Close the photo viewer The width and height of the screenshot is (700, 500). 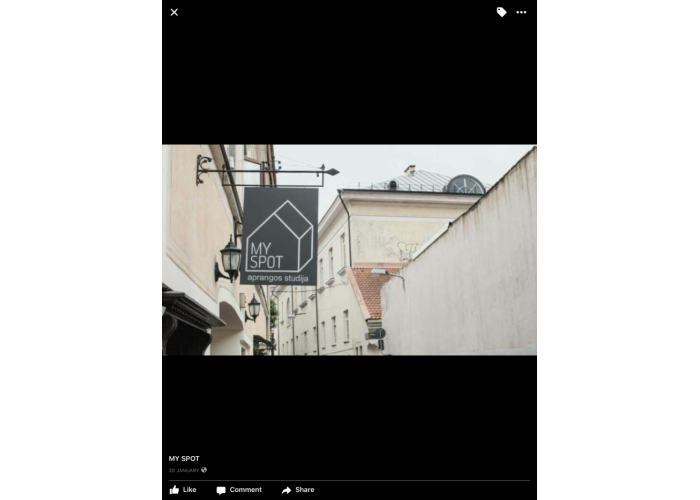(174, 12)
